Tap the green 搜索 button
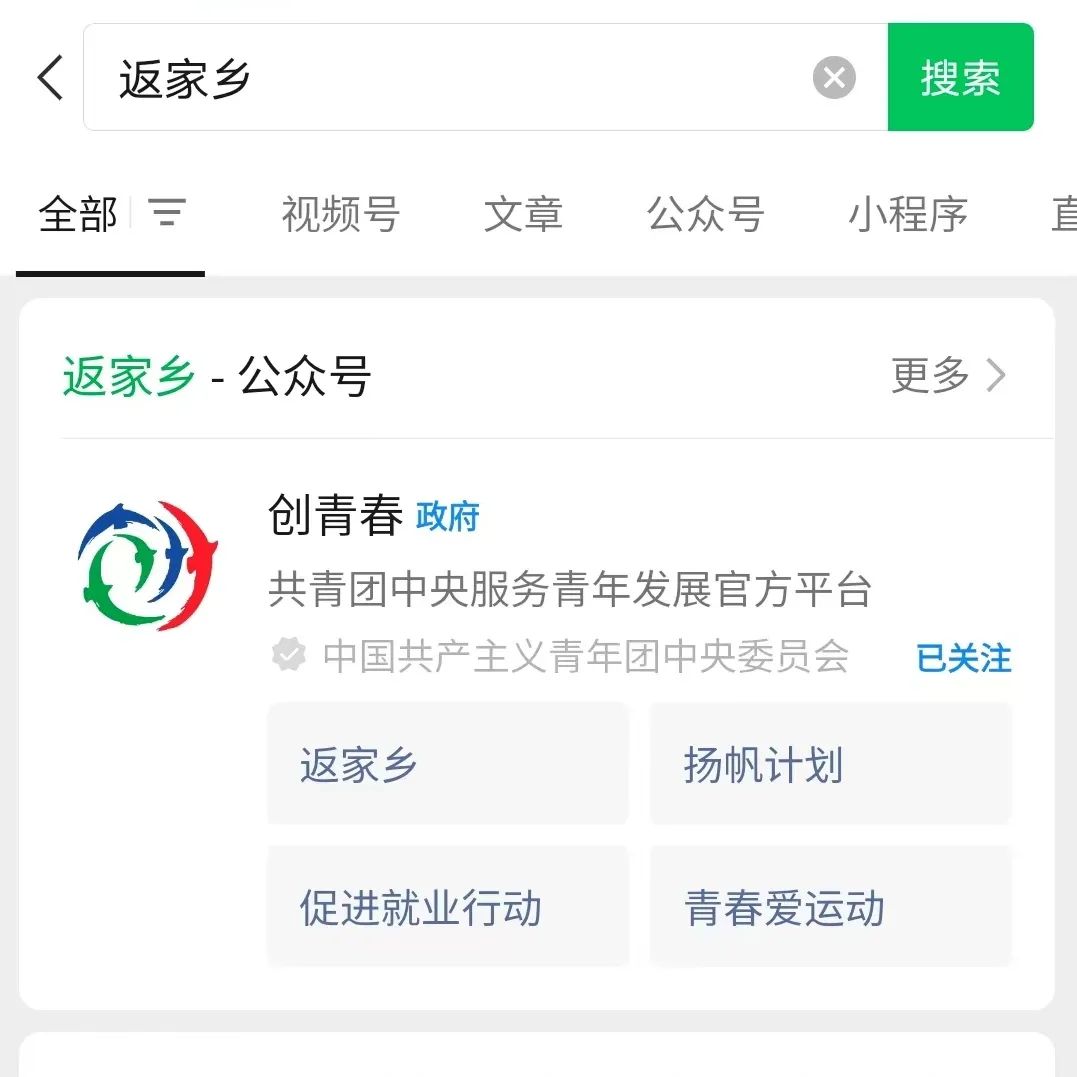This screenshot has width=1077, height=1077. click(x=960, y=78)
